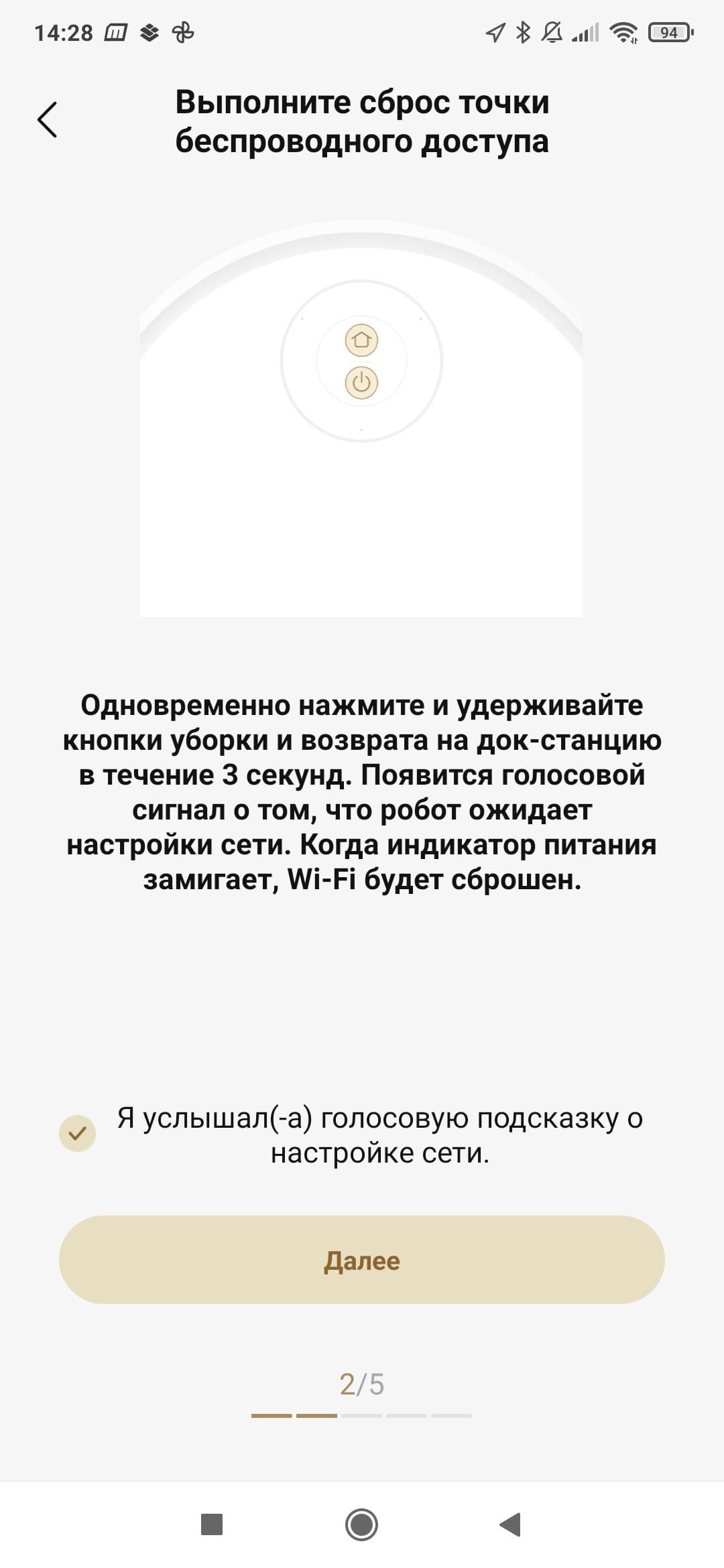Screen dimensions: 724x1568
Task: Uncheck the voice prompt confirmation checkbox
Action: 78,1133
